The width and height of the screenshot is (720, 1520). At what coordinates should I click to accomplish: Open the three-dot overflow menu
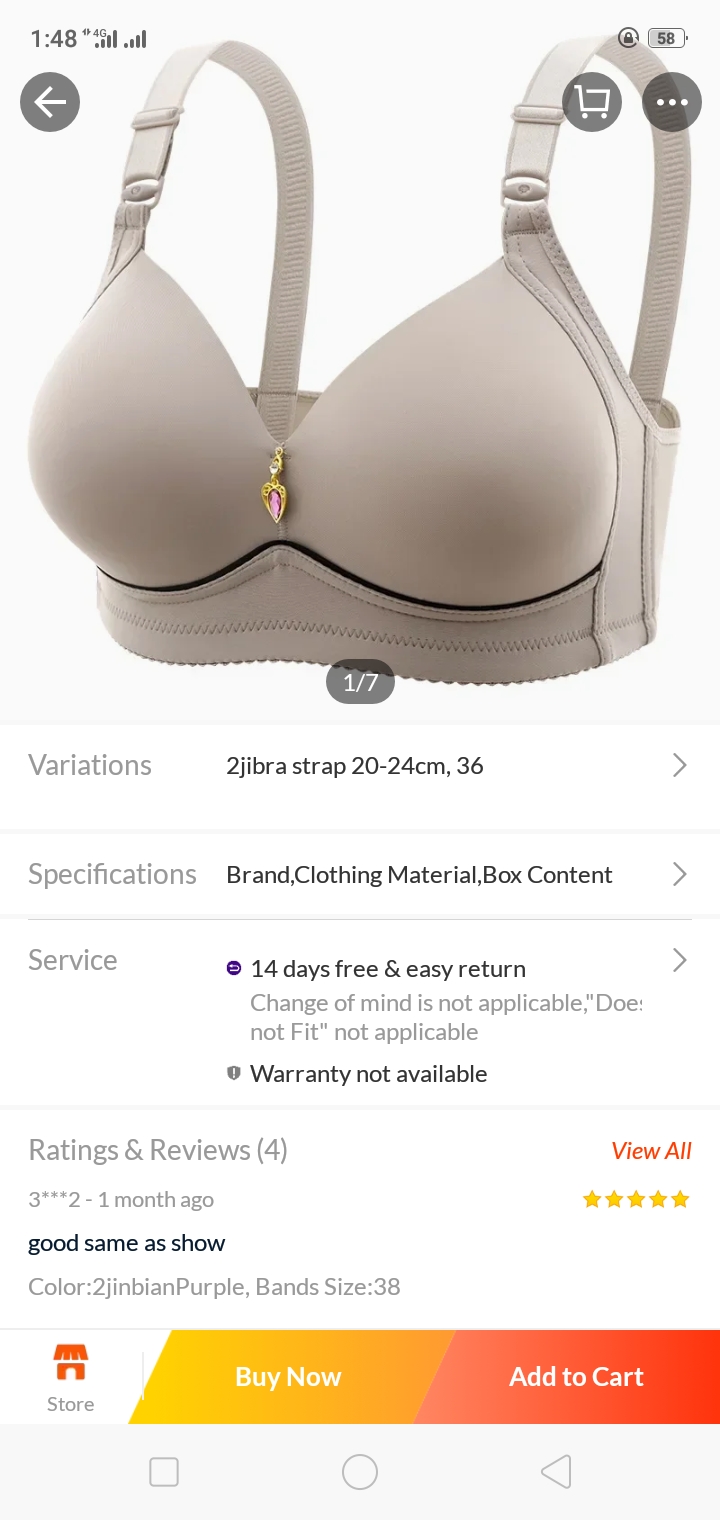pyautogui.click(x=671, y=101)
